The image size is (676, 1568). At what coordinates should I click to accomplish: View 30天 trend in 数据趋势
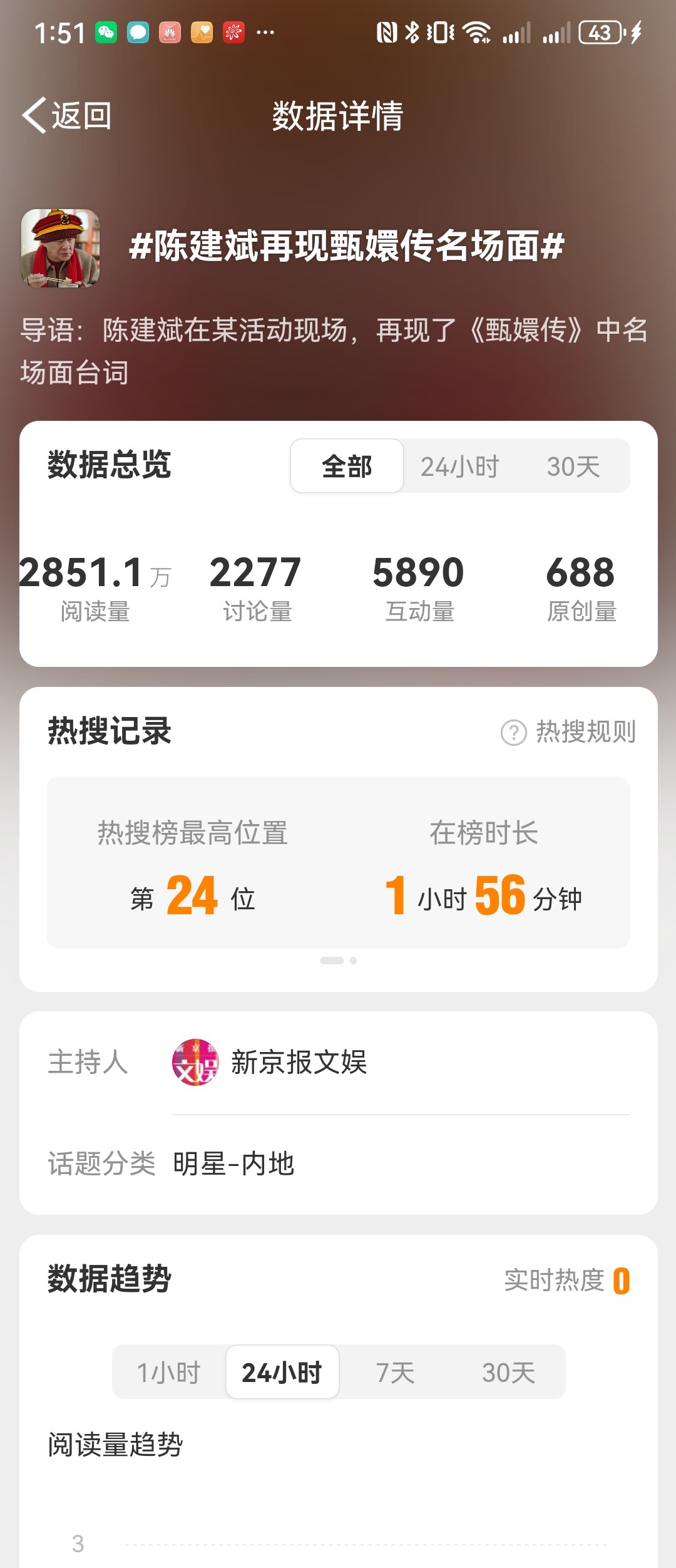click(x=508, y=1373)
